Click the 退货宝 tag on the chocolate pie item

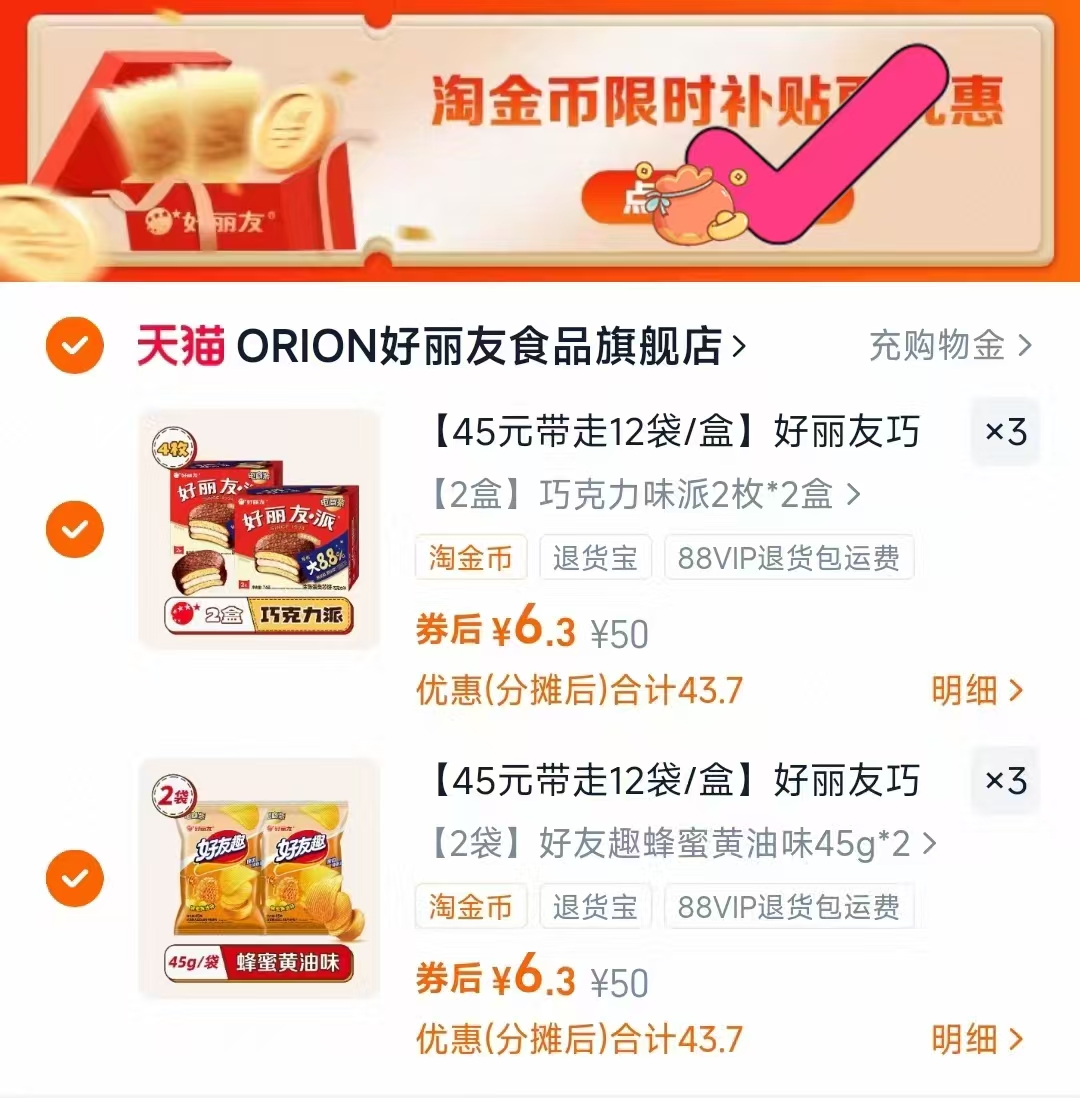(x=595, y=559)
